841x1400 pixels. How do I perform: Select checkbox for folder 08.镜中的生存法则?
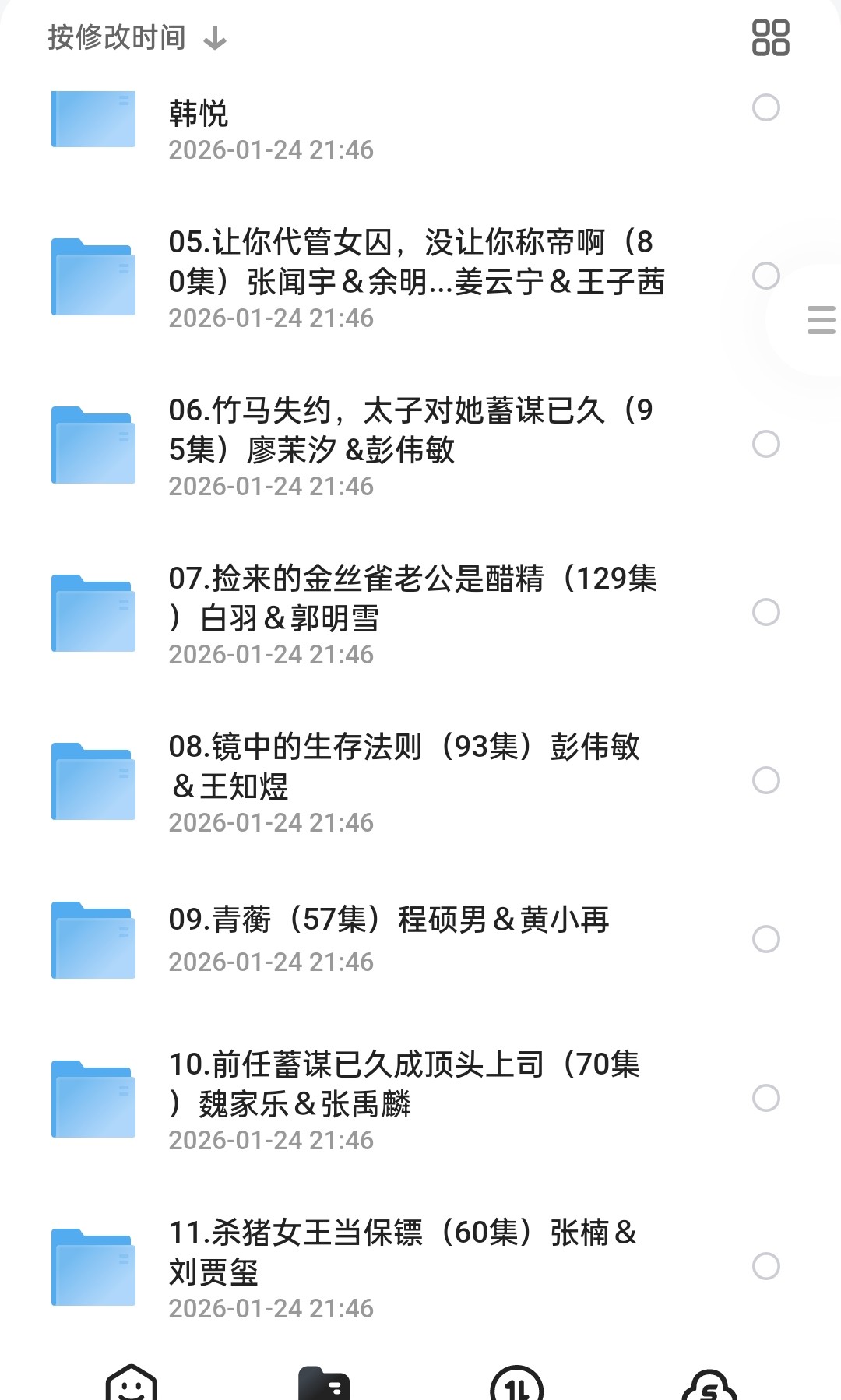(766, 780)
